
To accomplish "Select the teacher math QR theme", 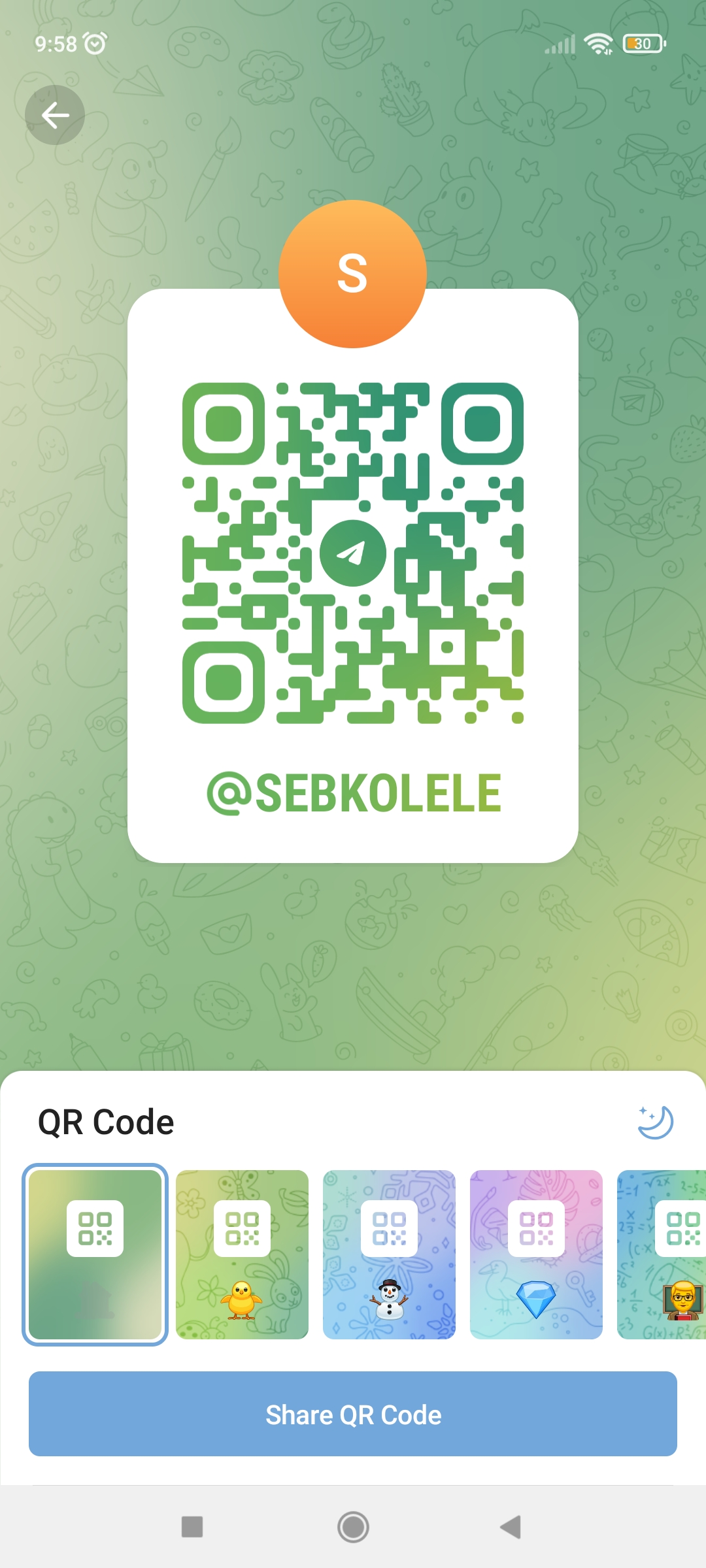I will [662, 1254].
